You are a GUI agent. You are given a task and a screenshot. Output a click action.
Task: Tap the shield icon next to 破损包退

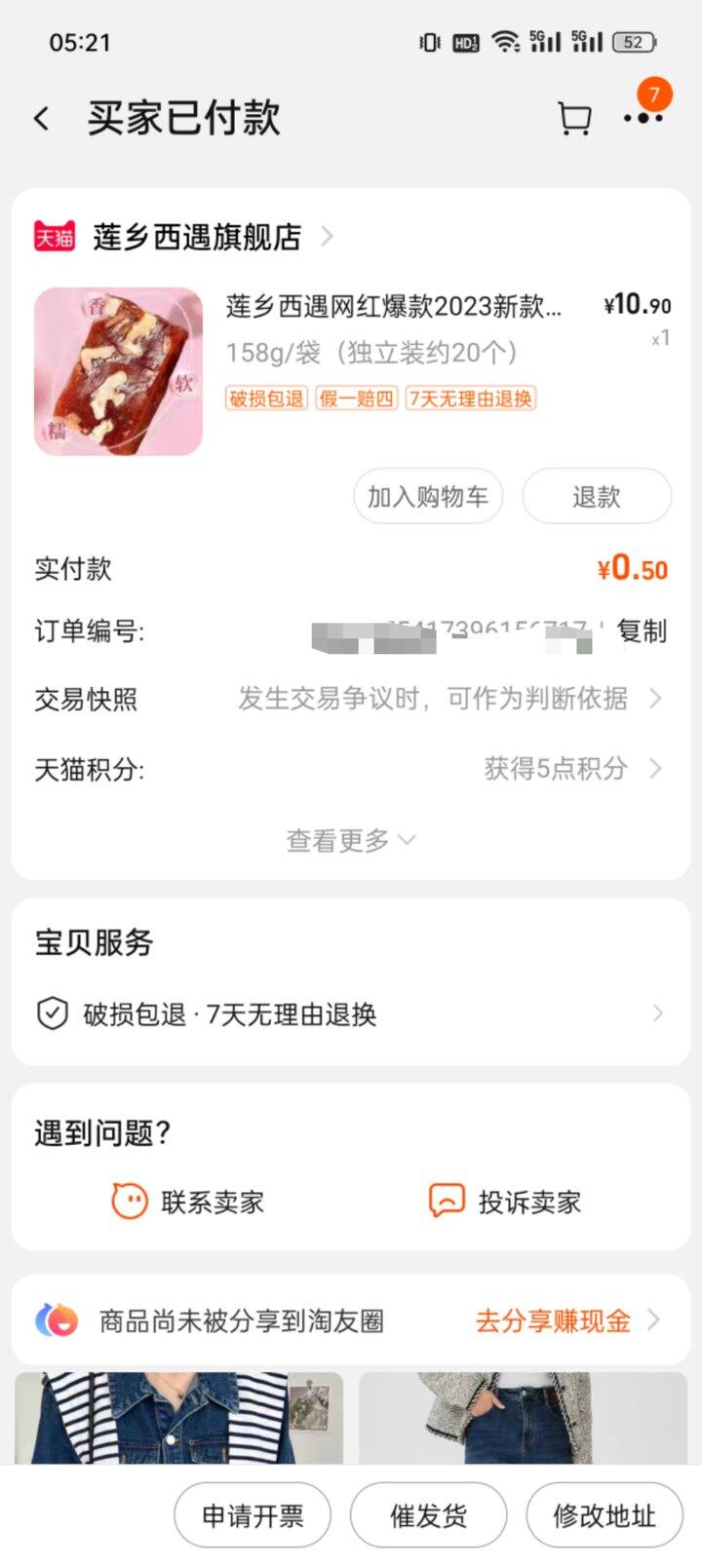tap(50, 1013)
